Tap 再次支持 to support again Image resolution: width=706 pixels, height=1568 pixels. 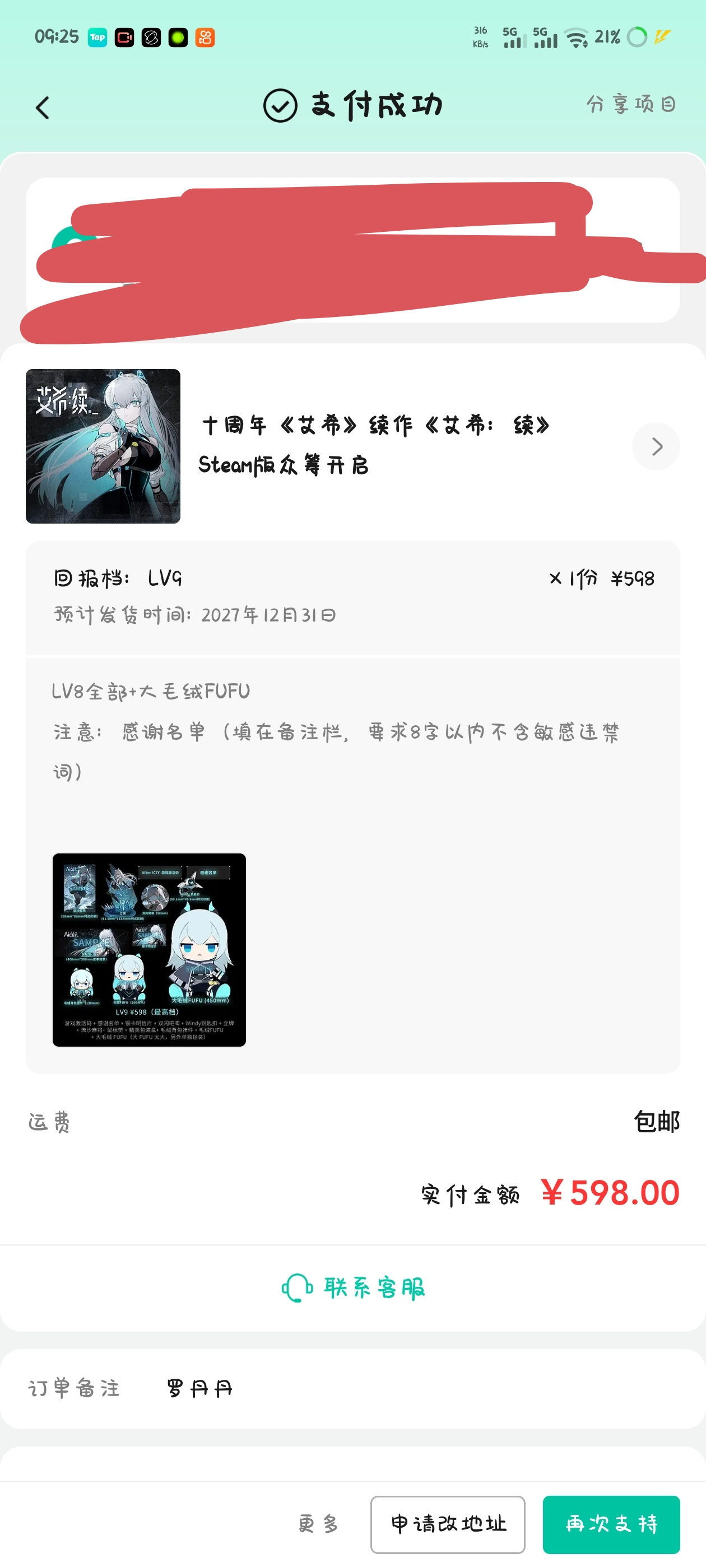611,1524
